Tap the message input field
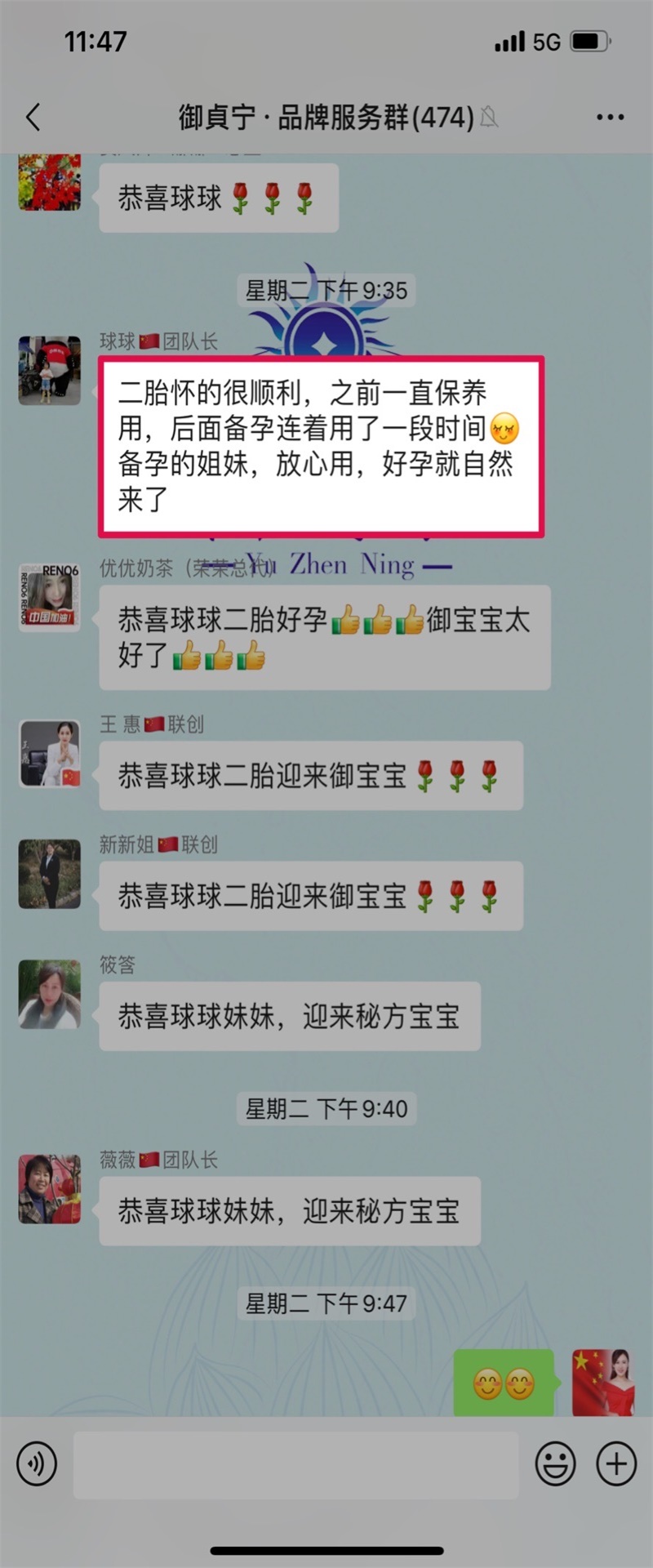This screenshot has width=653, height=1568. (x=295, y=1464)
